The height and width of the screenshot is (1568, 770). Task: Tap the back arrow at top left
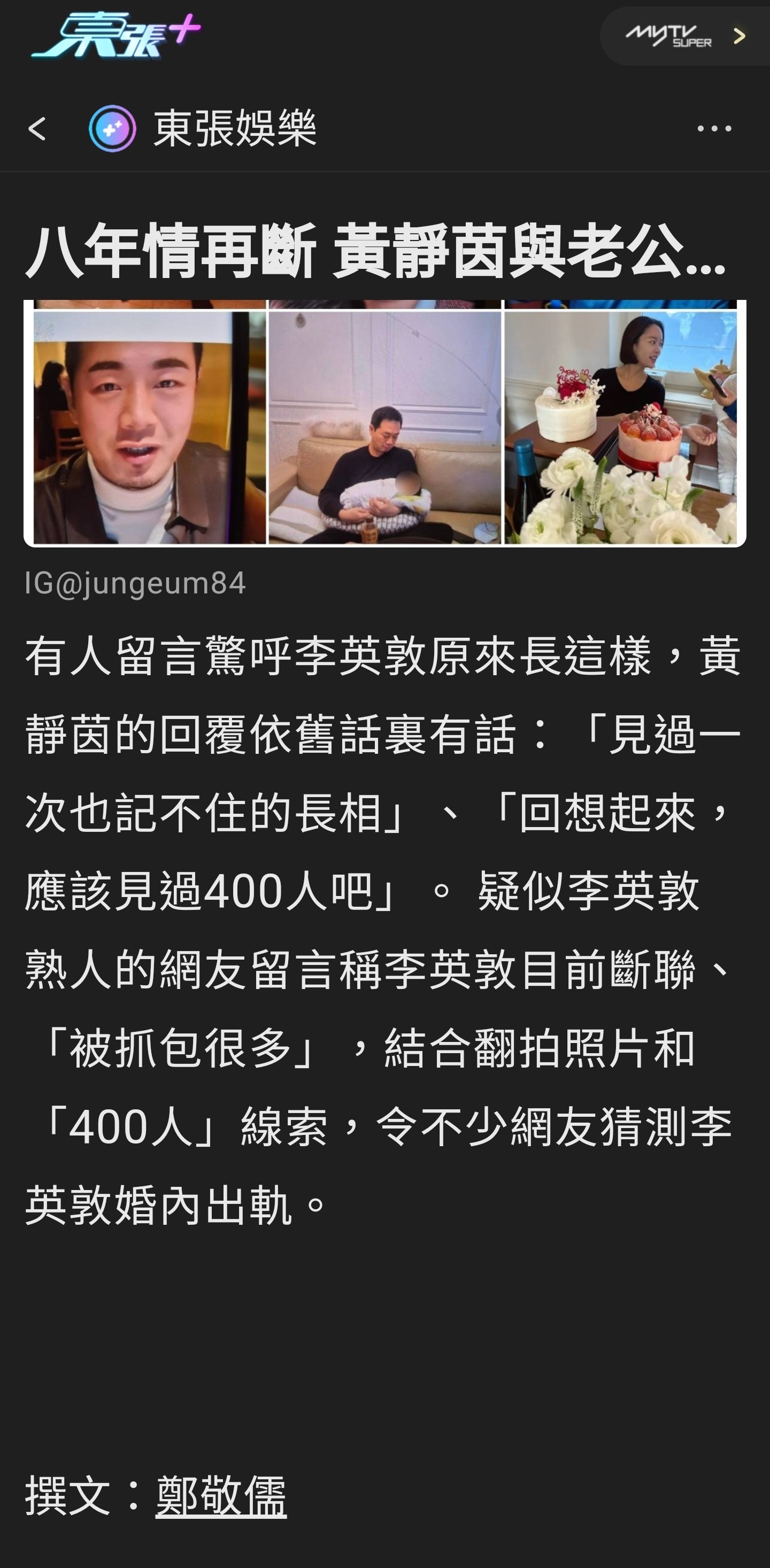click(38, 130)
